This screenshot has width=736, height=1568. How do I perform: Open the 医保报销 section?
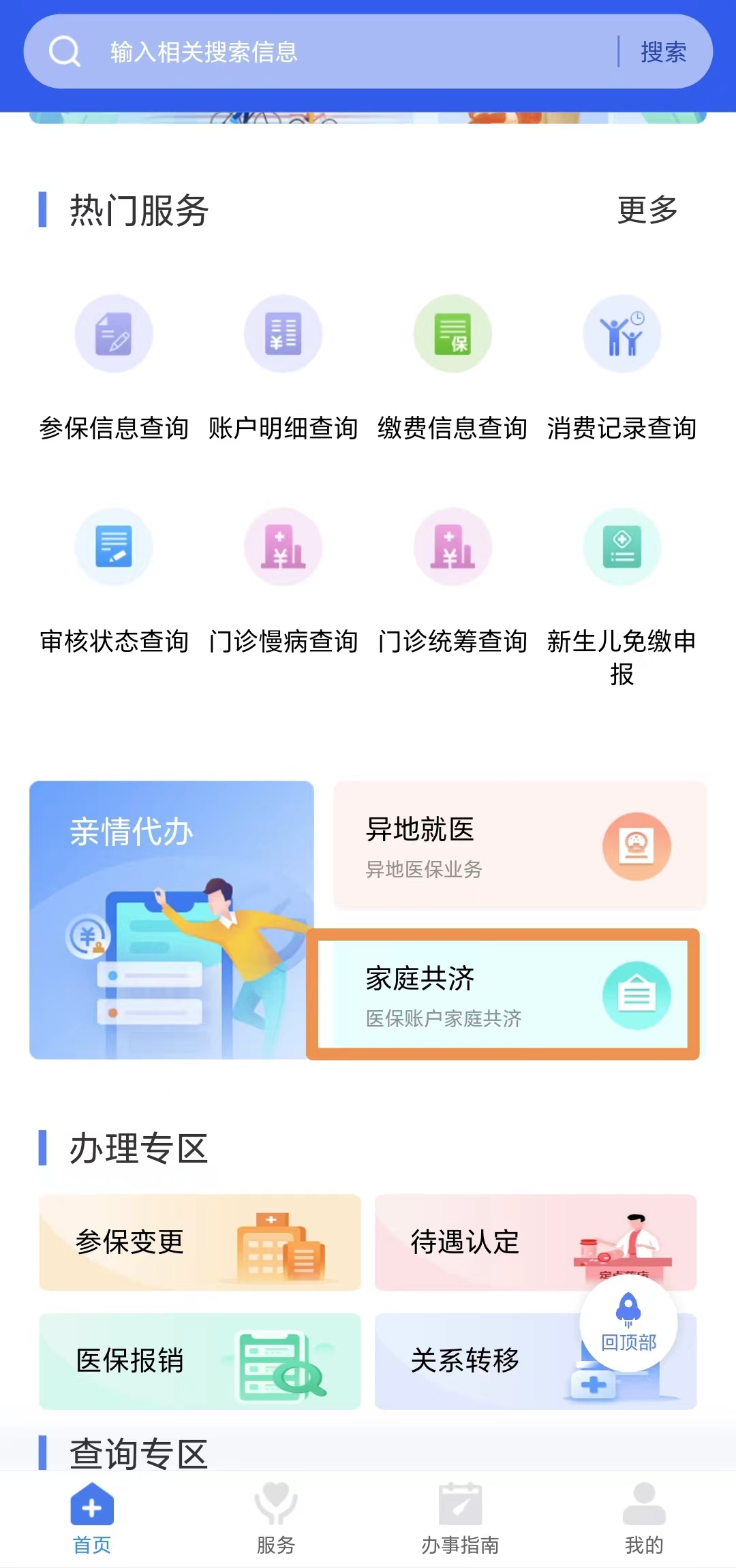[x=200, y=1361]
